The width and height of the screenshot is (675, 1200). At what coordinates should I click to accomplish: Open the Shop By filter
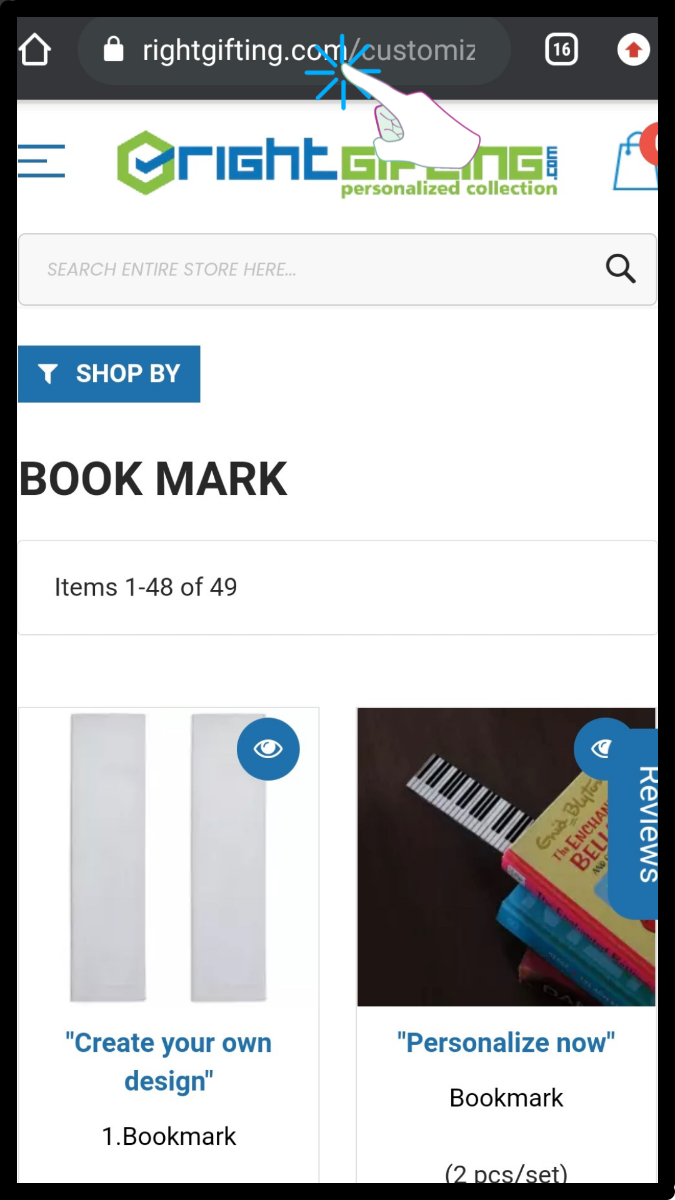(109, 374)
